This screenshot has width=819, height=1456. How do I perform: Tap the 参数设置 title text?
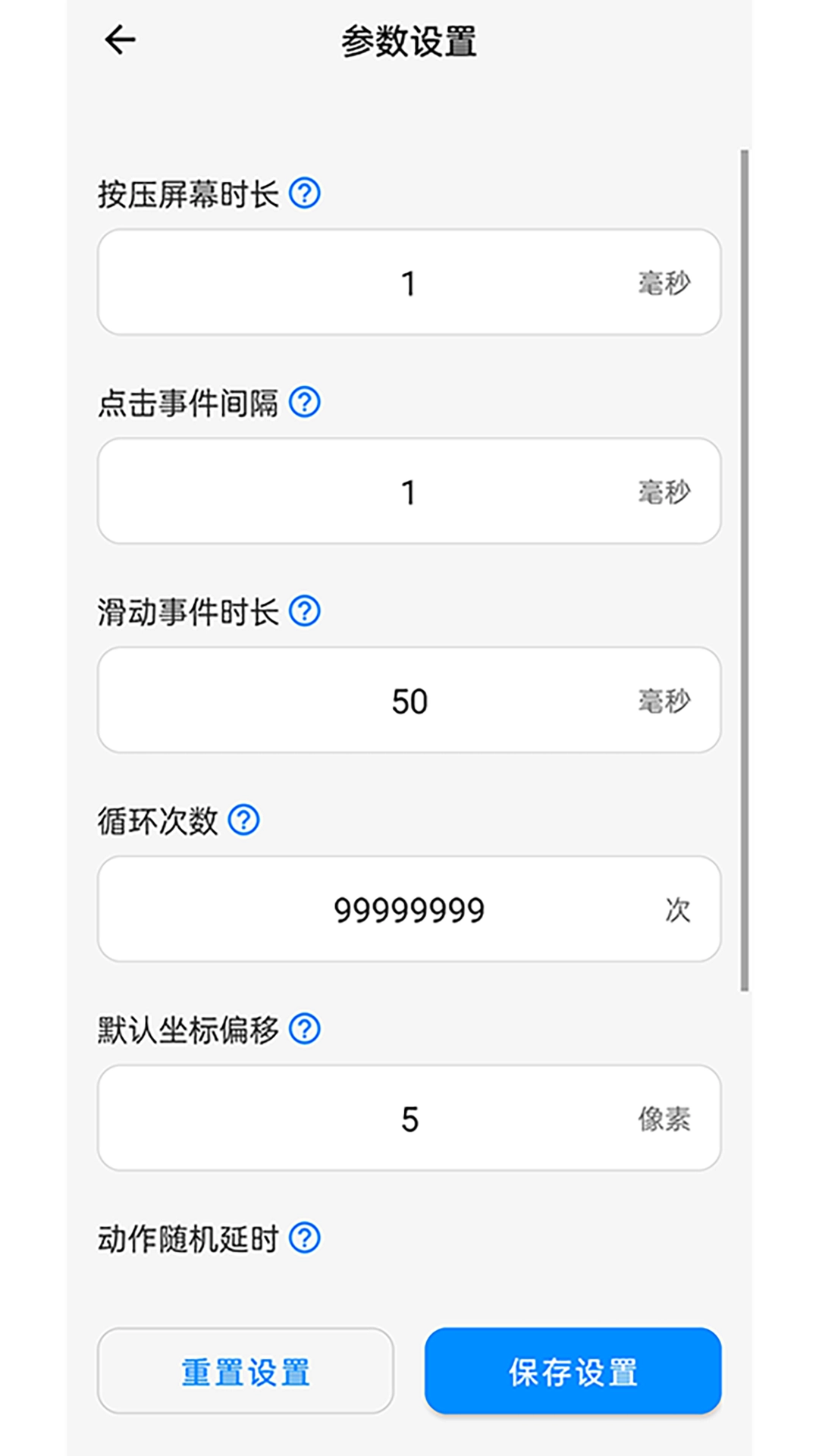pos(409,42)
